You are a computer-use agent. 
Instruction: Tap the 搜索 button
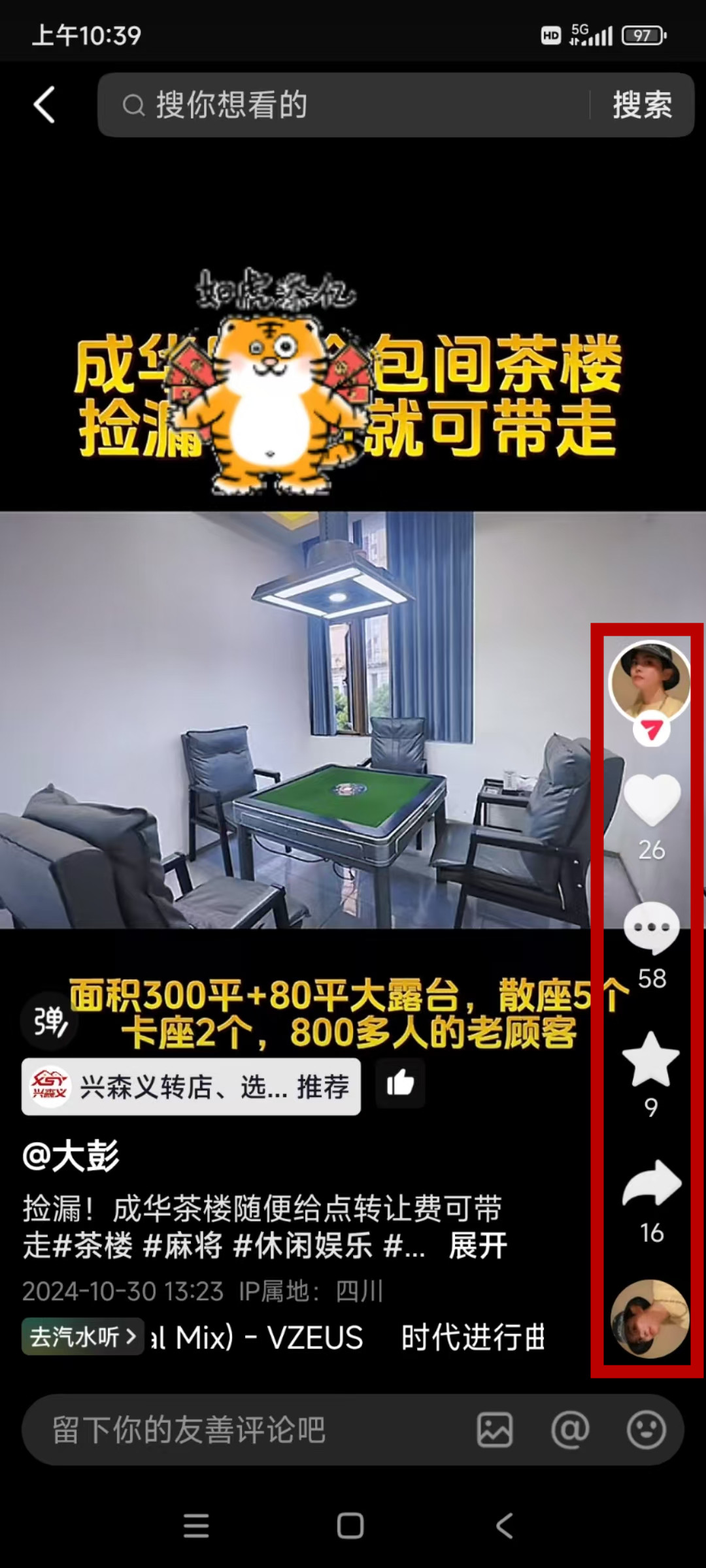pos(642,105)
